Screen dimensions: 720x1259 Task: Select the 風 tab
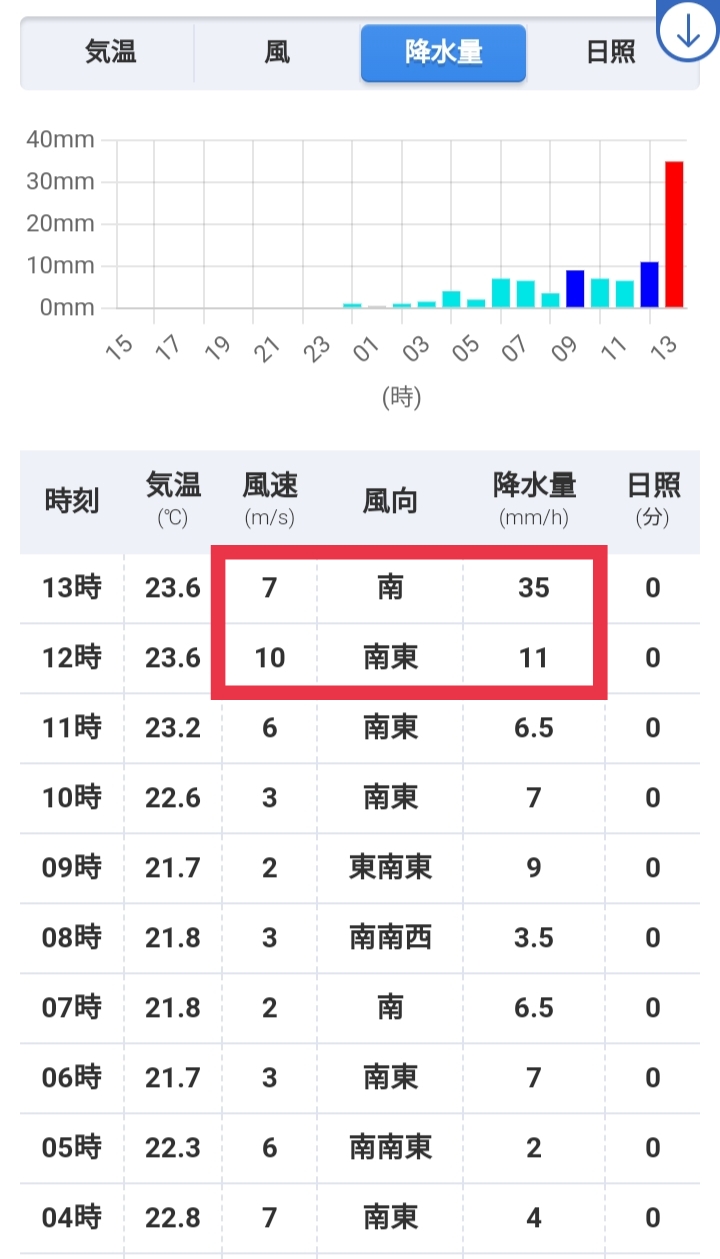(x=277, y=53)
